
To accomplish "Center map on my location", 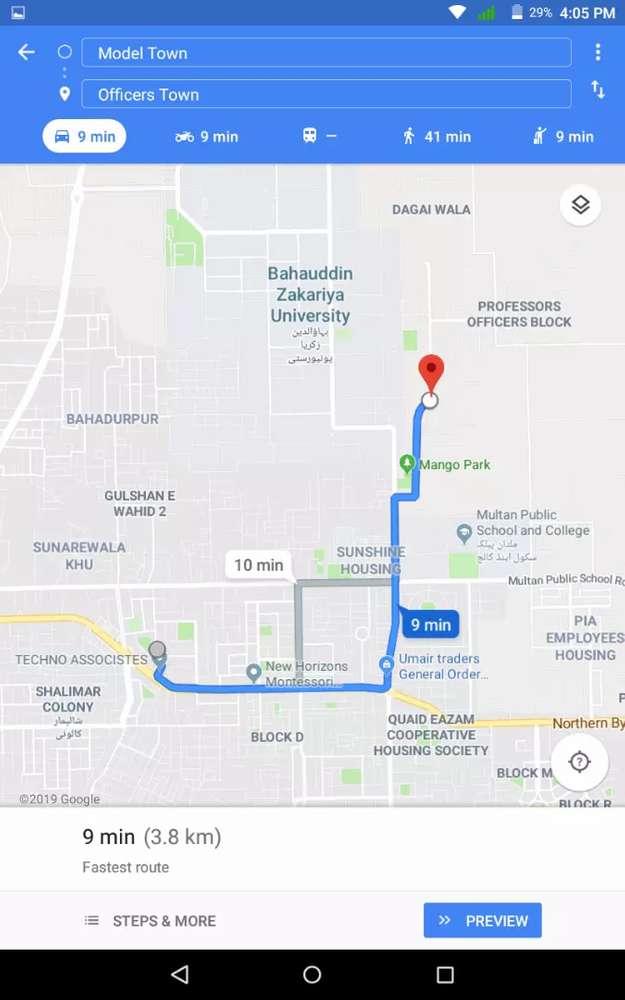I will (579, 761).
